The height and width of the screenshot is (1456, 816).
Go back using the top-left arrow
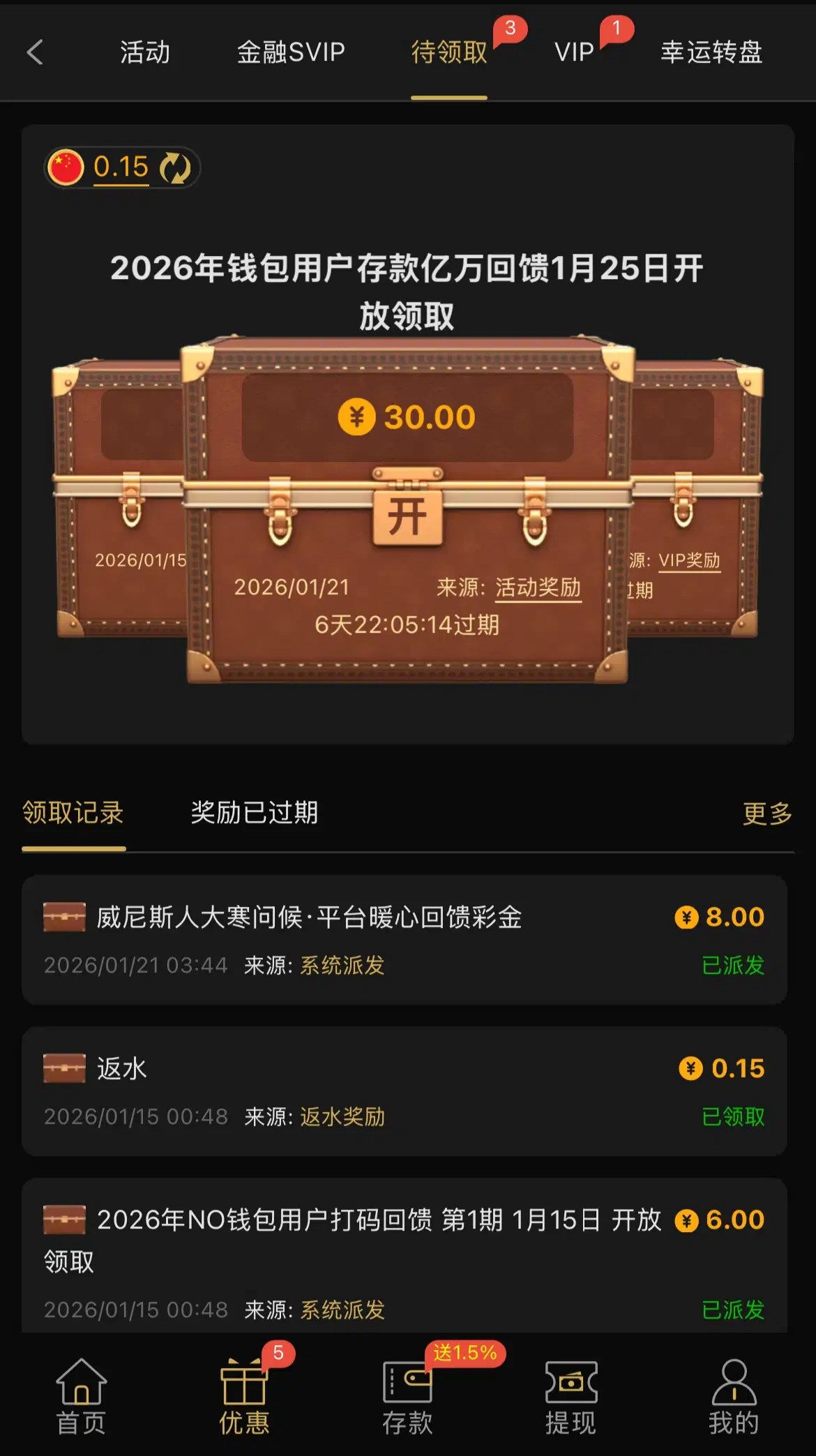coord(35,52)
